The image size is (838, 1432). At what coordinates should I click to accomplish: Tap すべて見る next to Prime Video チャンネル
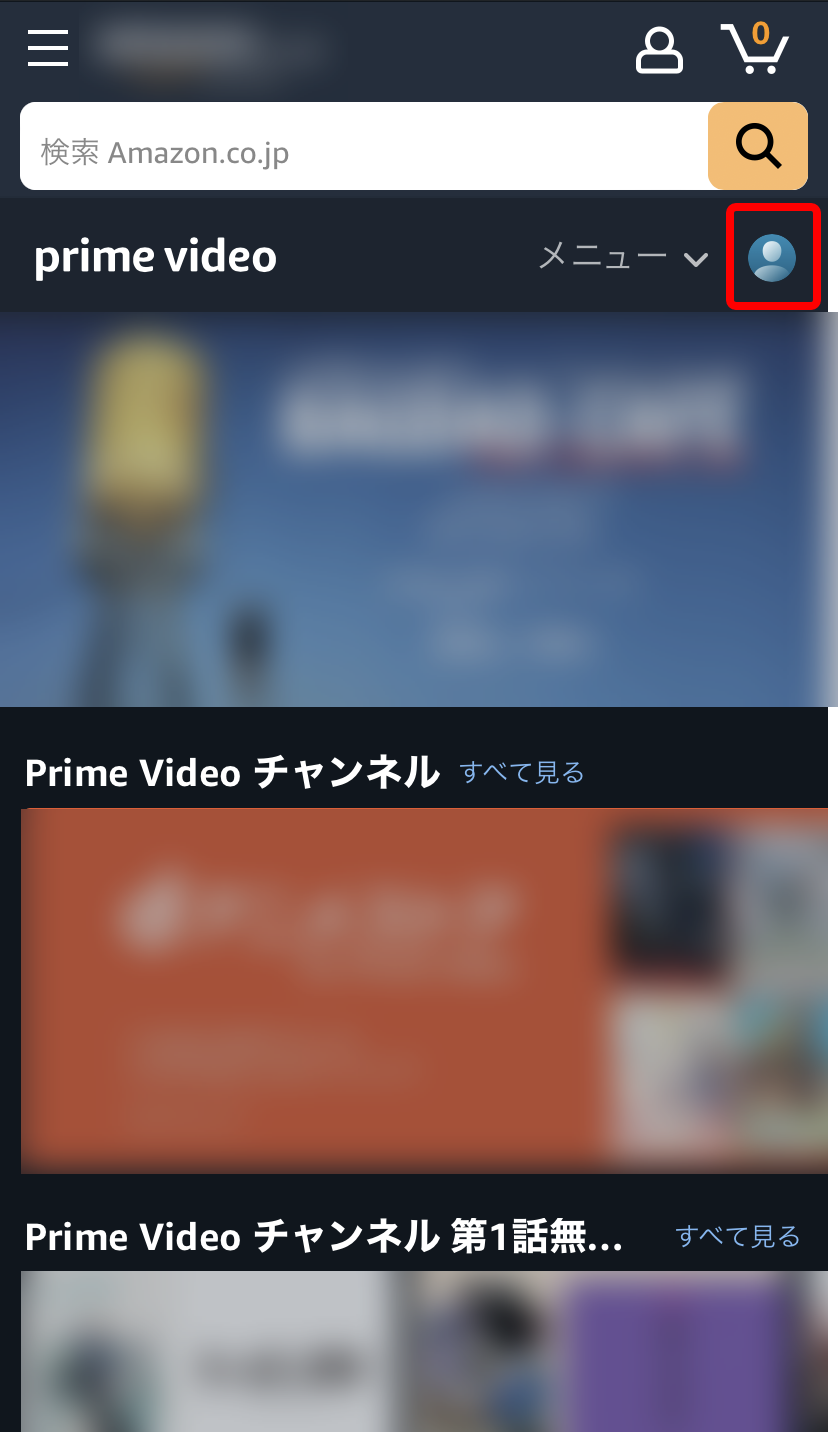click(522, 772)
